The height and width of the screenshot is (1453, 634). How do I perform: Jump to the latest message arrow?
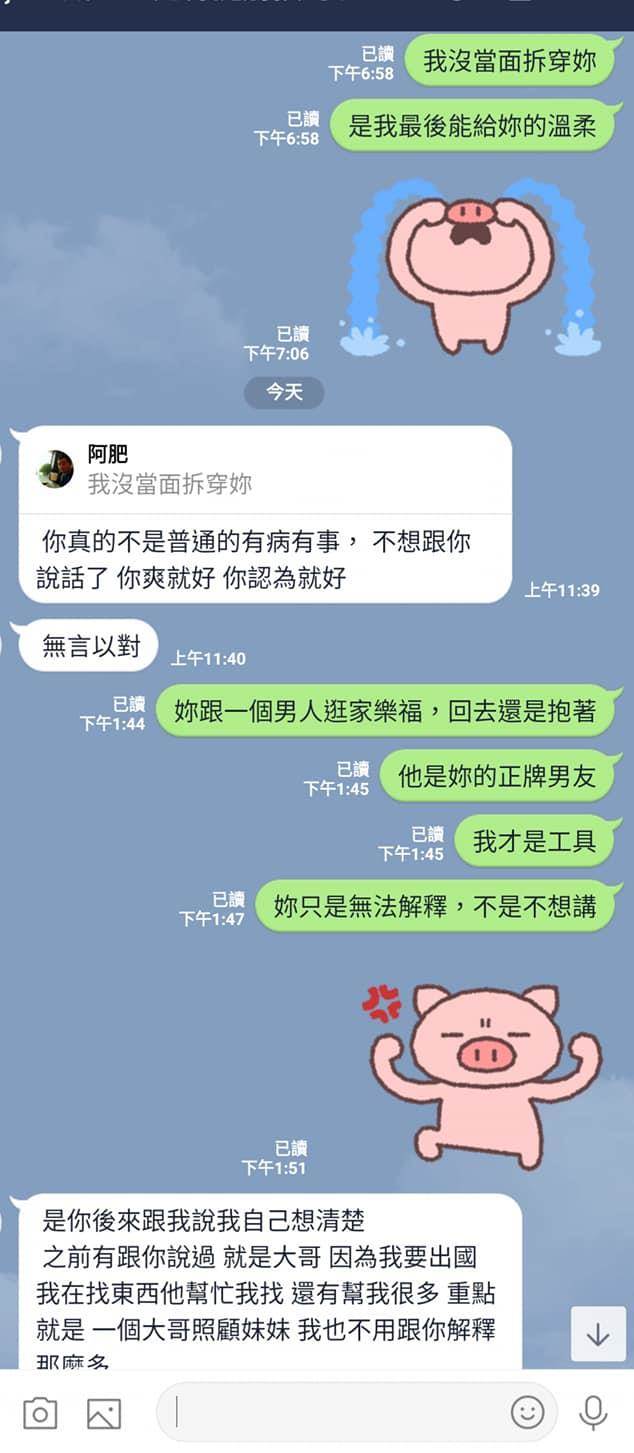[598, 1334]
